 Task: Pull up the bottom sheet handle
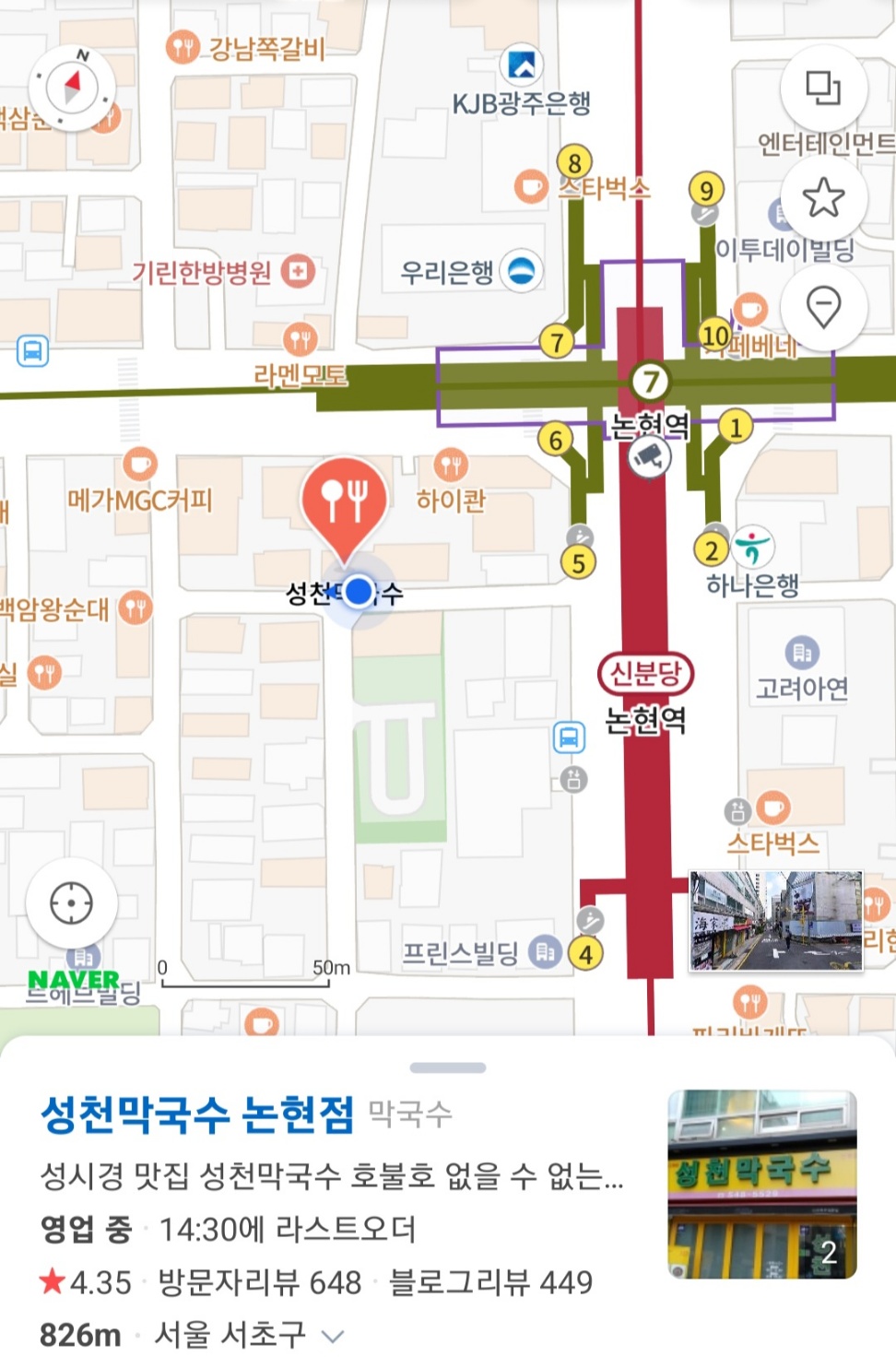448,1067
